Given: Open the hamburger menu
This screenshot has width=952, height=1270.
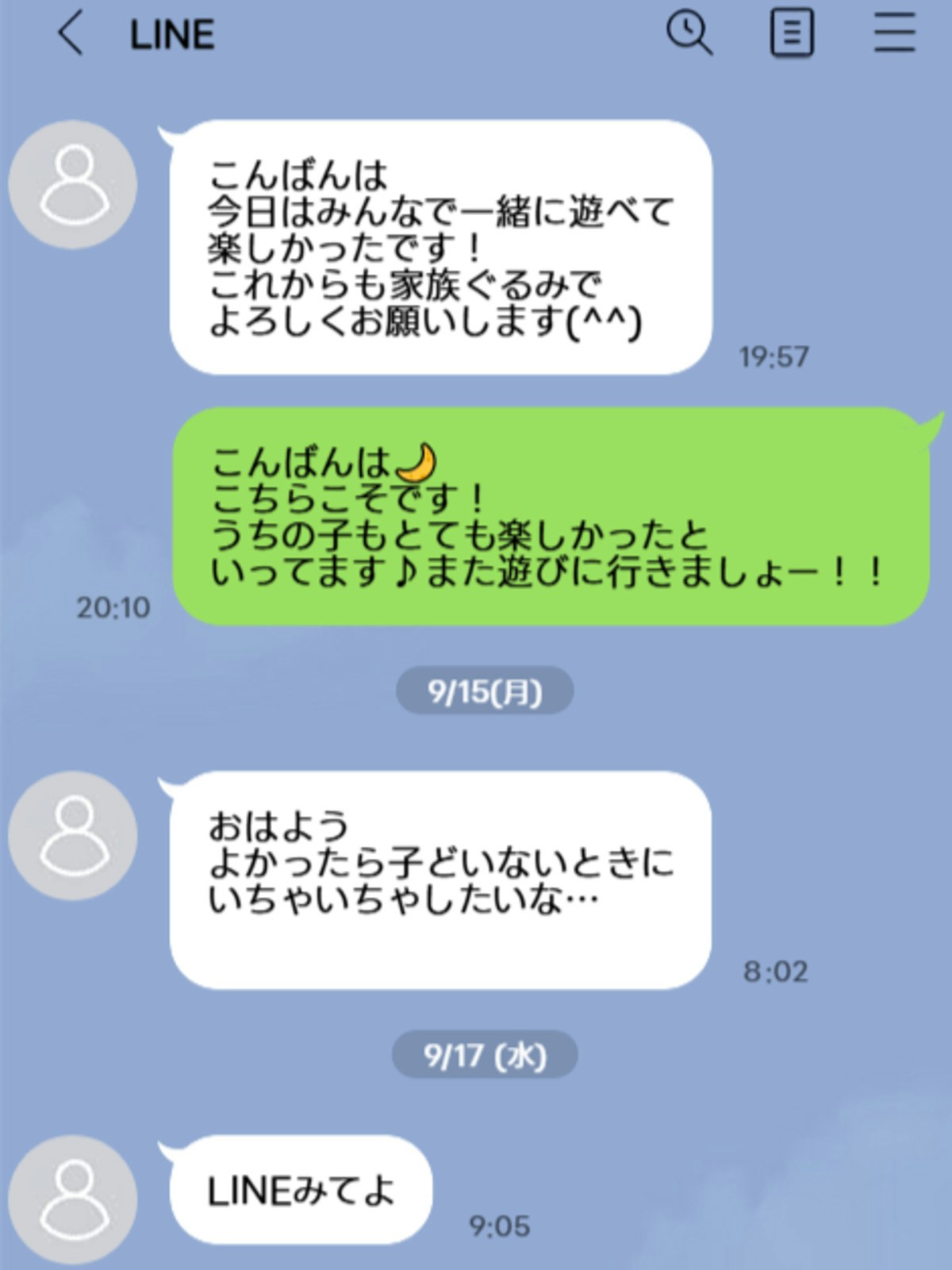Looking at the screenshot, I should click(894, 33).
